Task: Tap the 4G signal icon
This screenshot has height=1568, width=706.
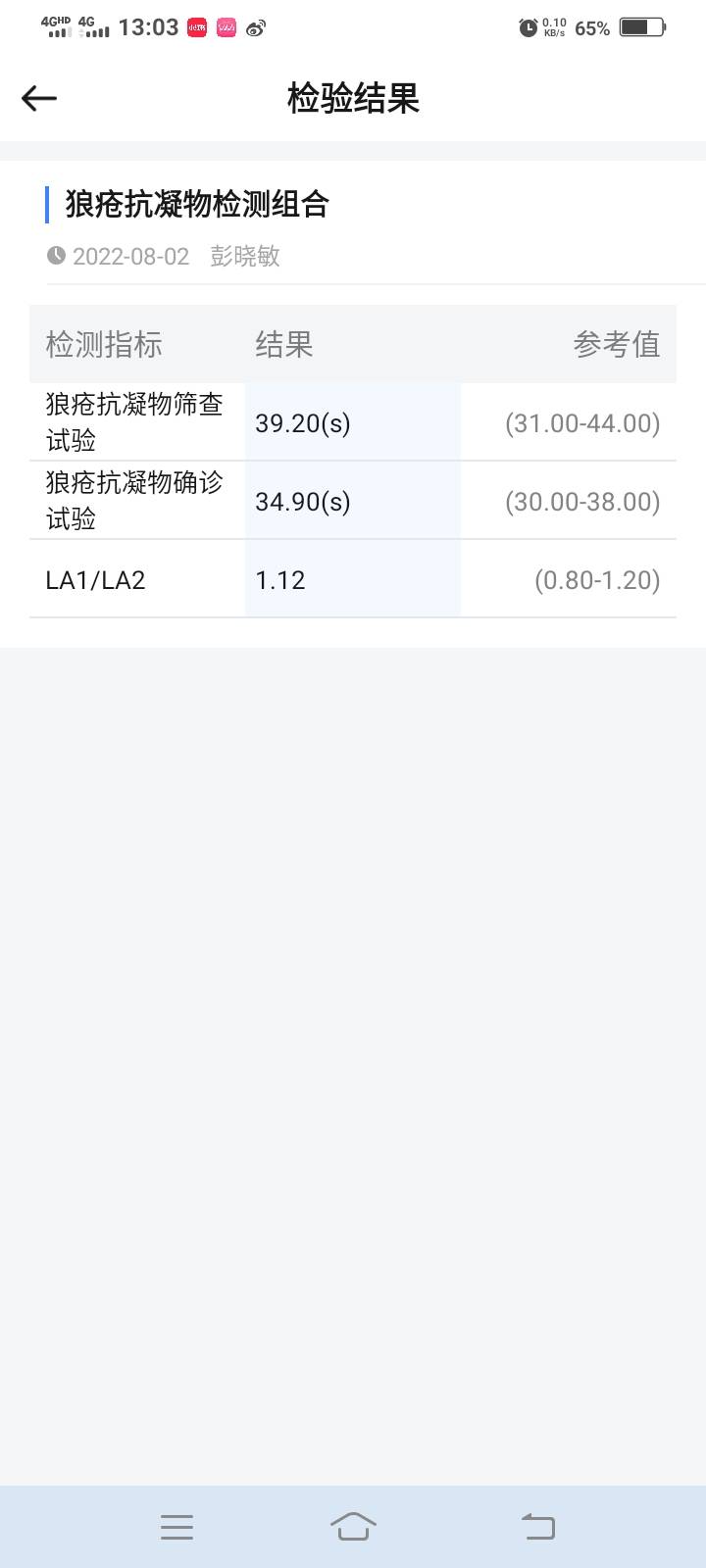Action: click(x=93, y=27)
